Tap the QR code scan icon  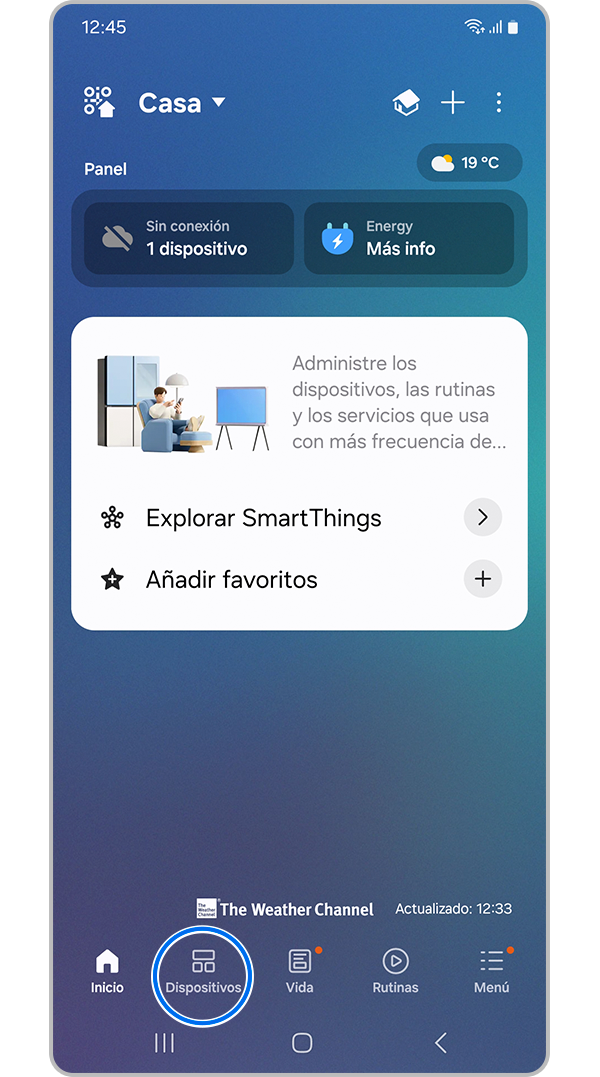pos(99,102)
